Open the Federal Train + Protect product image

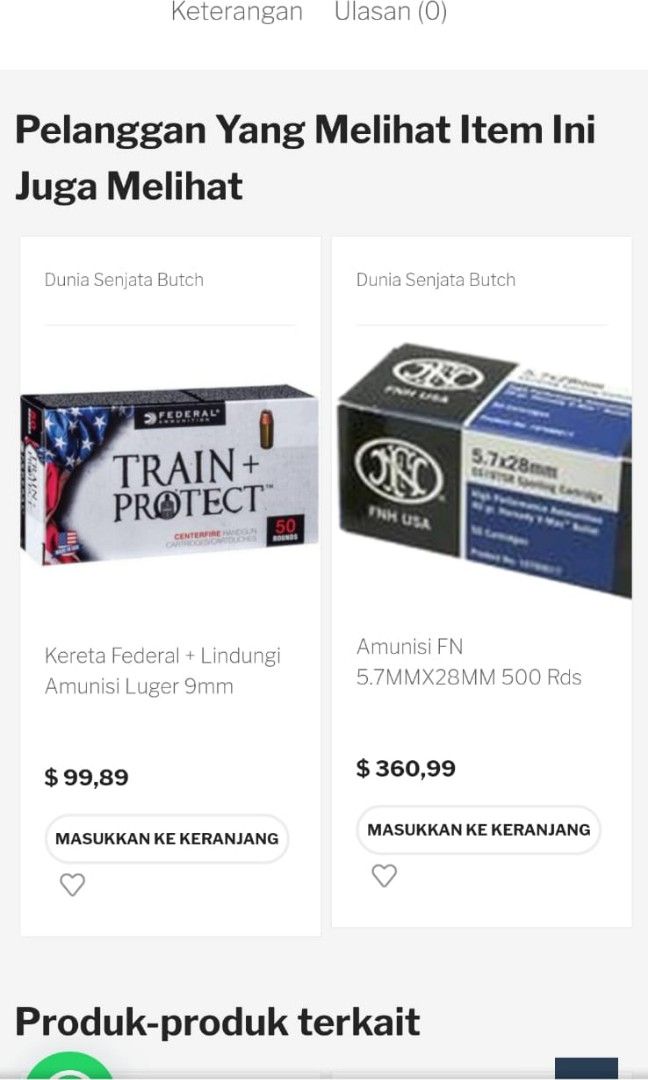tap(170, 478)
